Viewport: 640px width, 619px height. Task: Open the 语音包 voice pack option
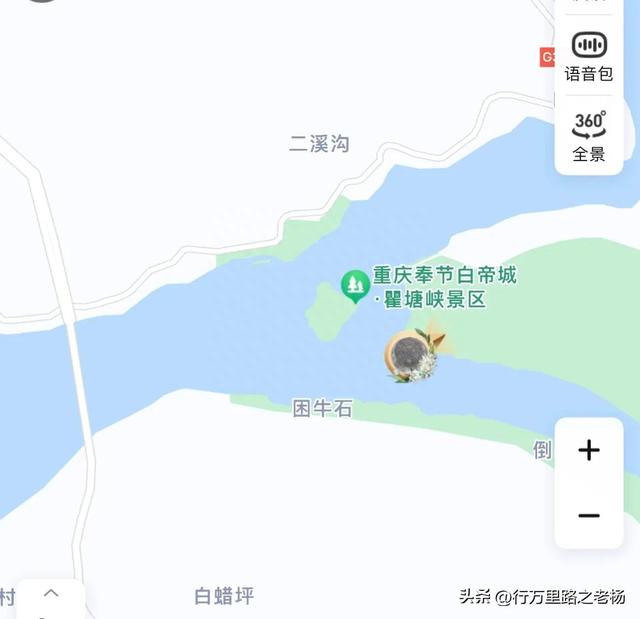click(x=589, y=55)
